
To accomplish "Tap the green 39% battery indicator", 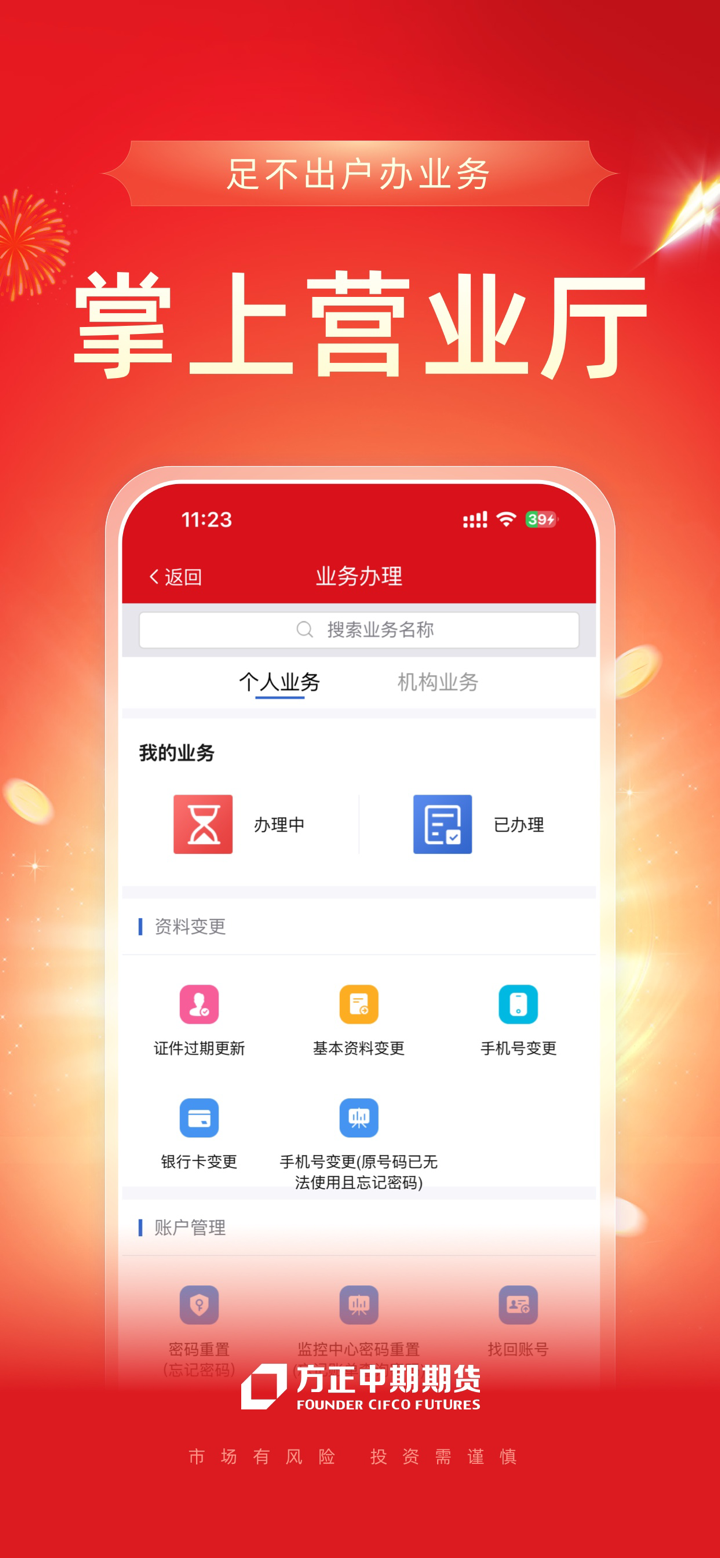I will point(540,519).
